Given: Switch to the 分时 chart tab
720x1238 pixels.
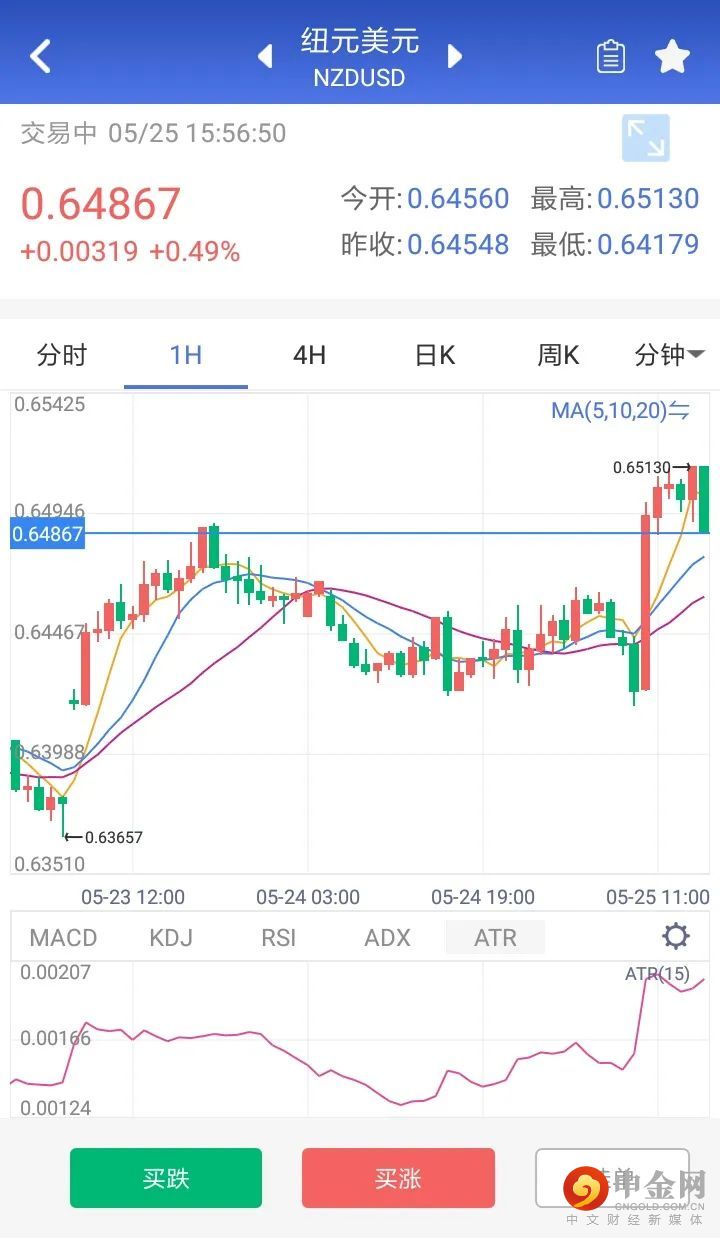Looking at the screenshot, I should point(62,355).
